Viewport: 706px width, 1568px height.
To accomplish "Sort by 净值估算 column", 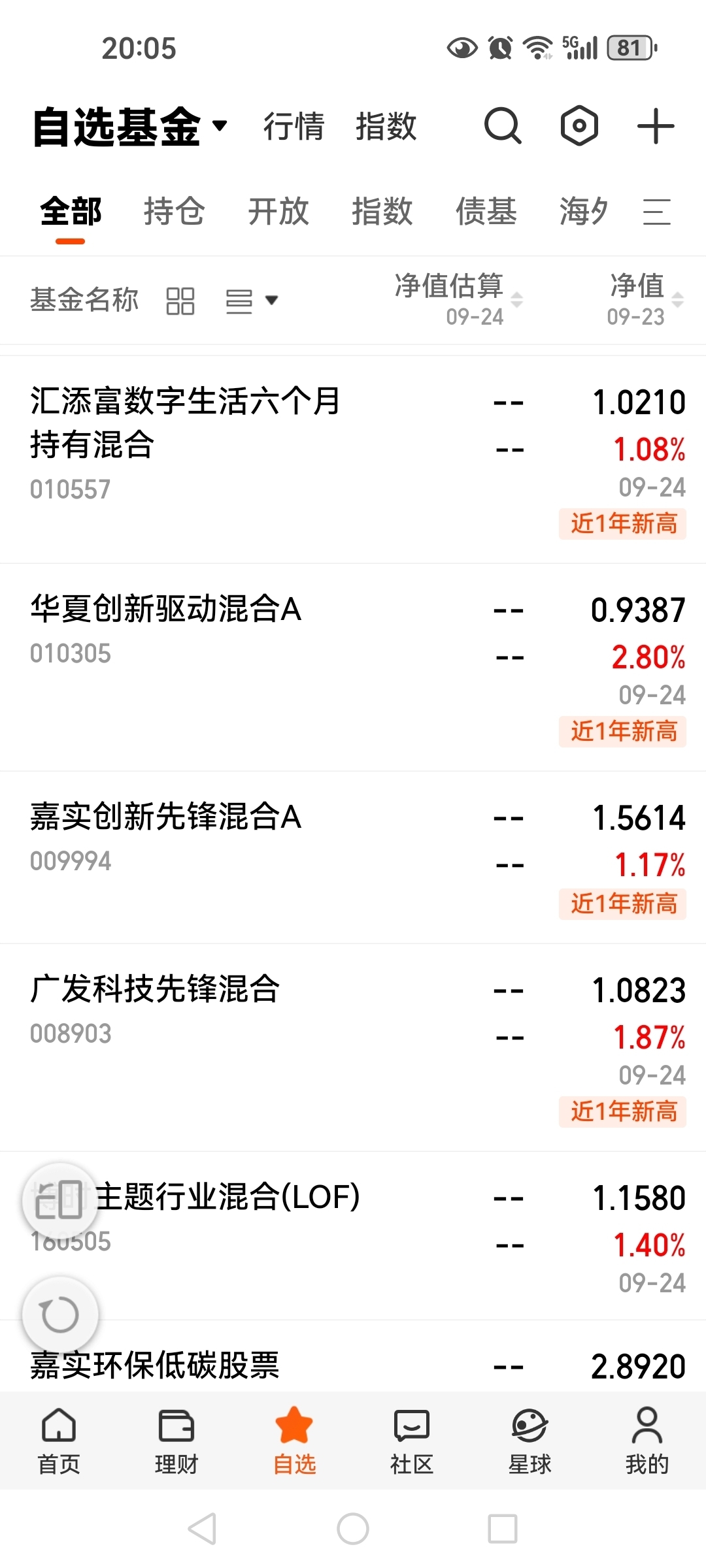I will (458, 299).
